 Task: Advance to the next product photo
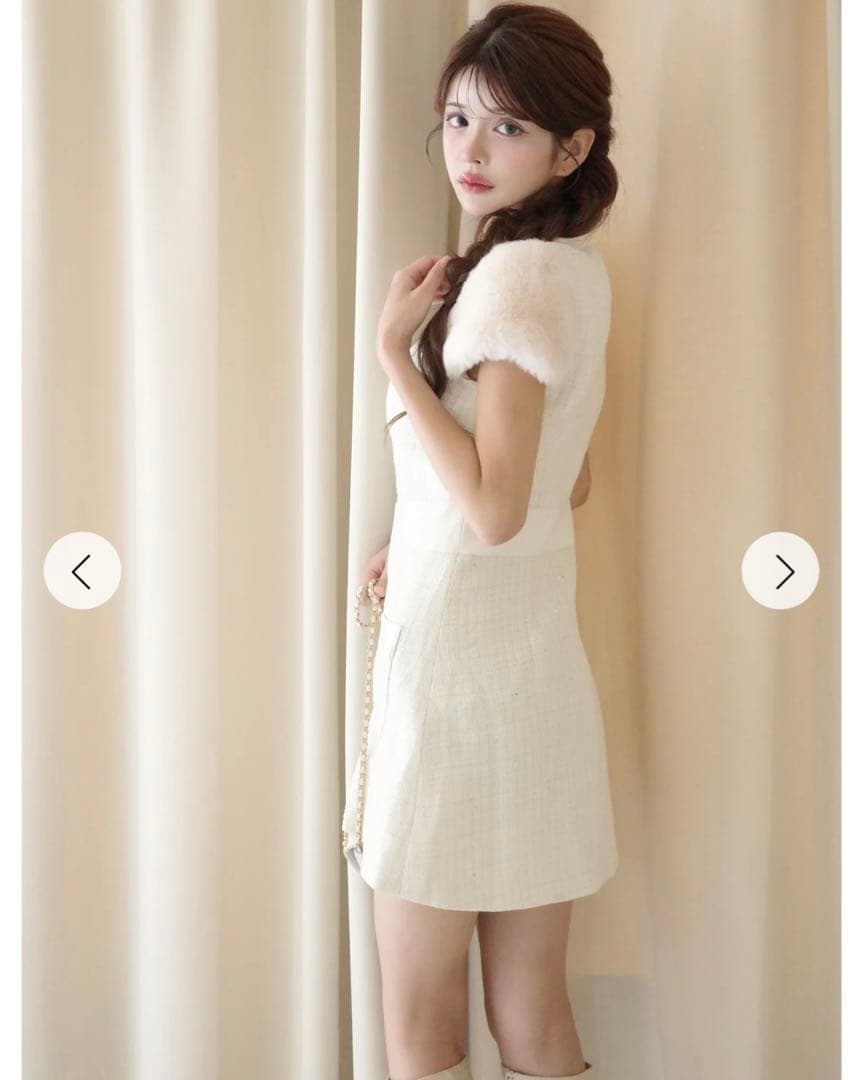pos(780,571)
